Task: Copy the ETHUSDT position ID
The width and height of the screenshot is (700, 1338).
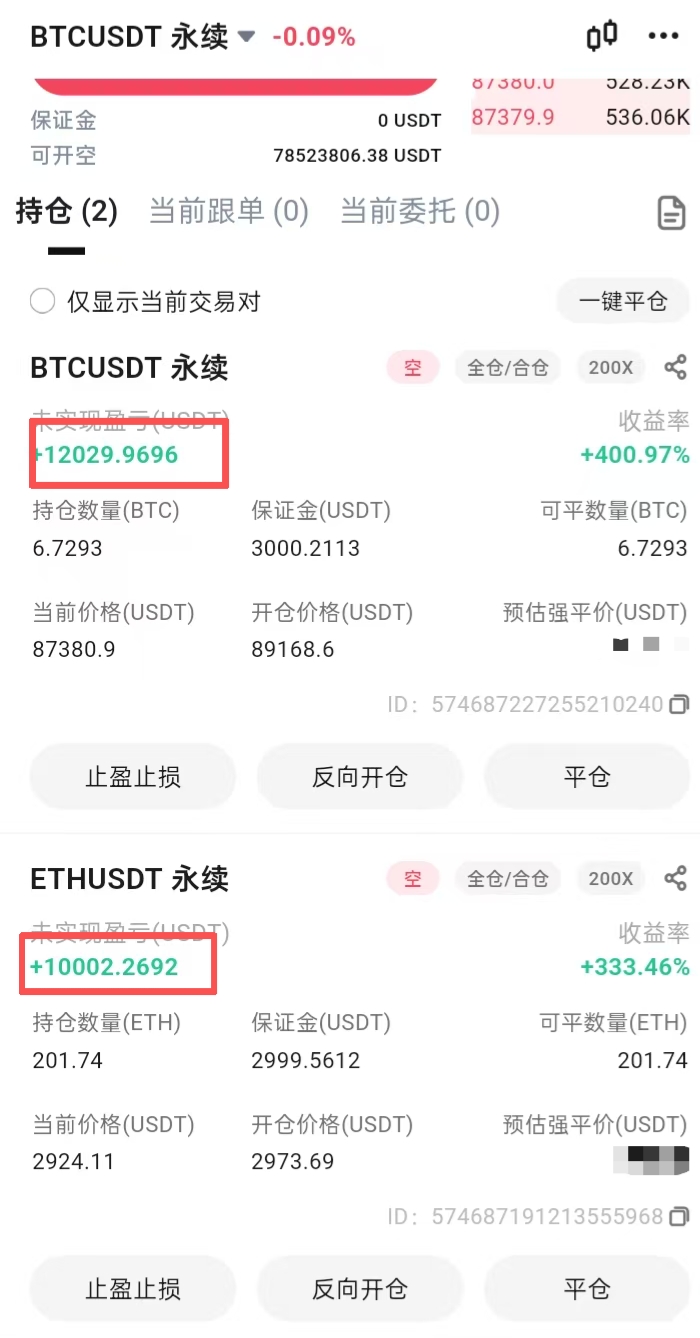Action: pyautogui.click(x=679, y=1217)
